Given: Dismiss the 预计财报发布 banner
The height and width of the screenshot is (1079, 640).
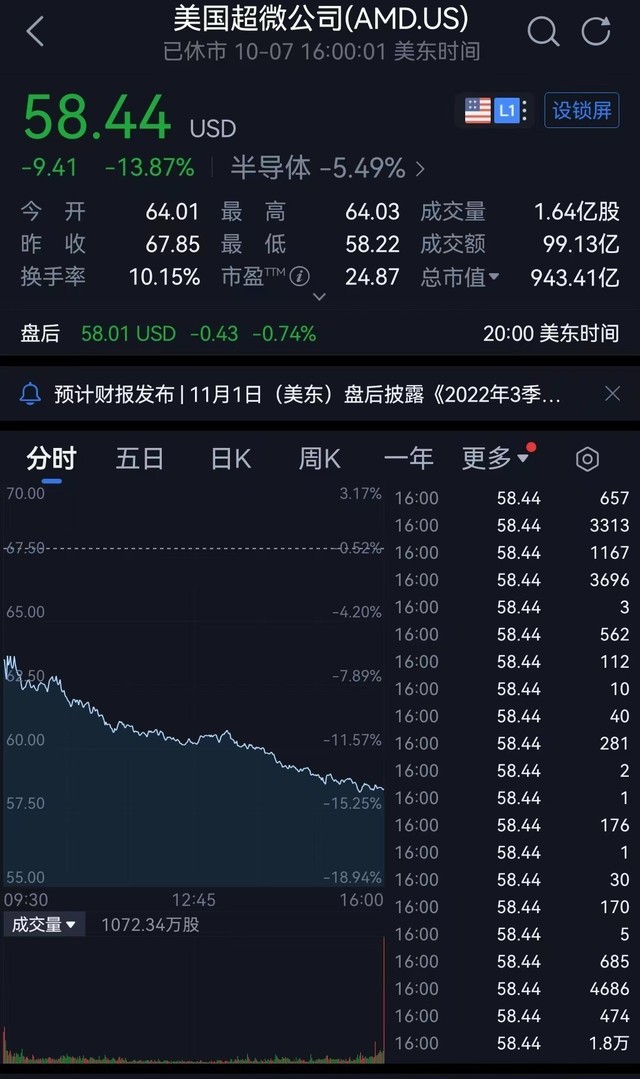Looking at the screenshot, I should coord(612,394).
